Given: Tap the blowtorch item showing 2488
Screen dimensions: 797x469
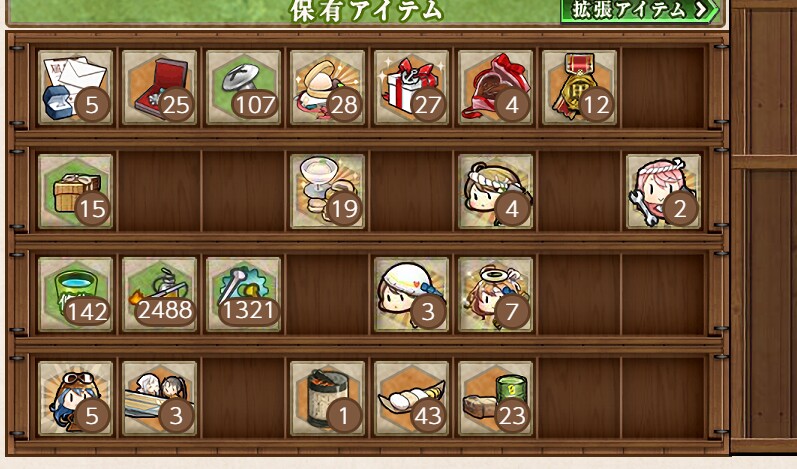Looking at the screenshot, I should (x=159, y=294).
